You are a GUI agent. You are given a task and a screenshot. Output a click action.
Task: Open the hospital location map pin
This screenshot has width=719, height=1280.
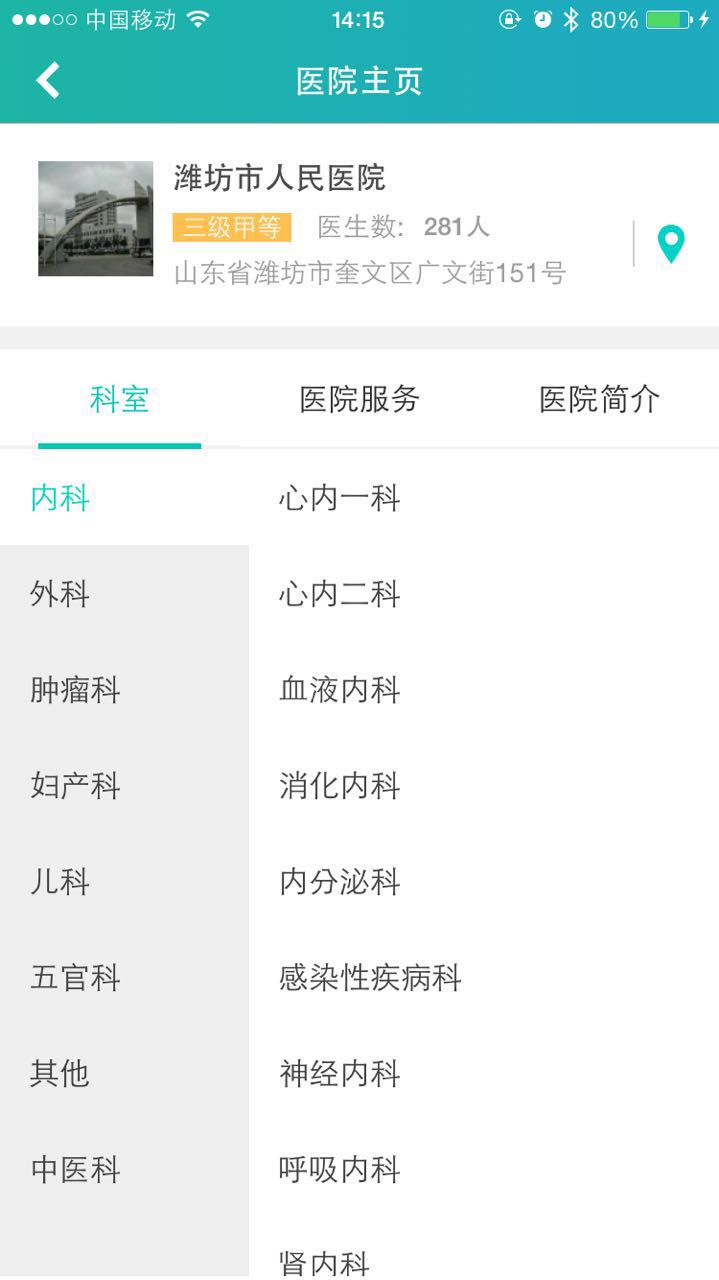pos(670,244)
